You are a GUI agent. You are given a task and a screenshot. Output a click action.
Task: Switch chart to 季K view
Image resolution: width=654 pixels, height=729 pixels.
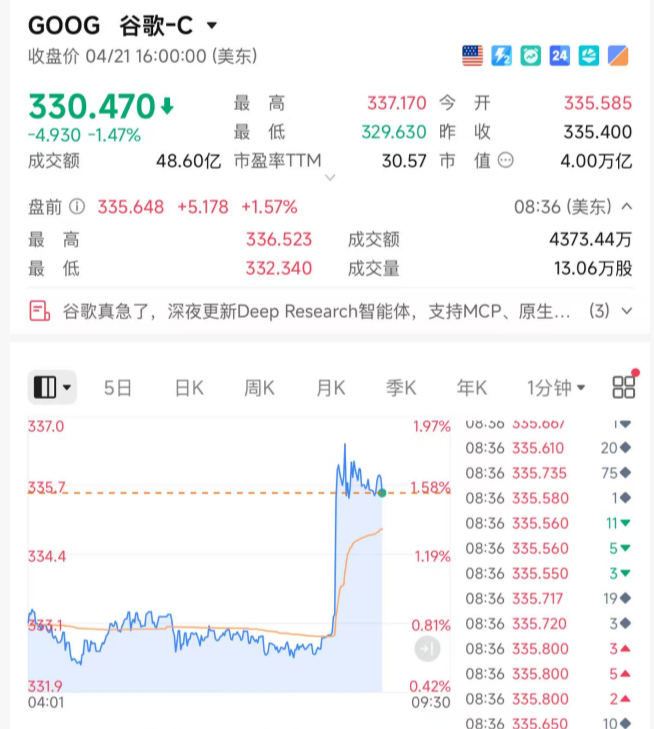coord(401,388)
